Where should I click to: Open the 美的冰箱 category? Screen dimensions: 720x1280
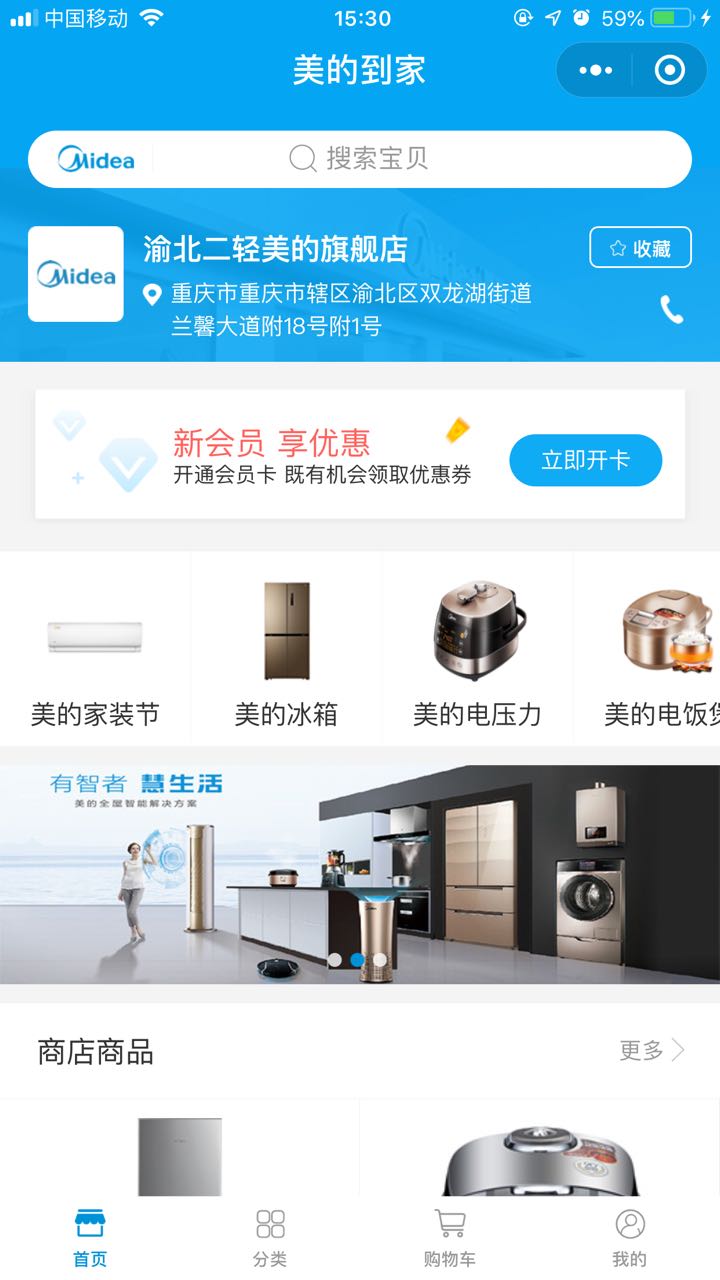(x=286, y=650)
